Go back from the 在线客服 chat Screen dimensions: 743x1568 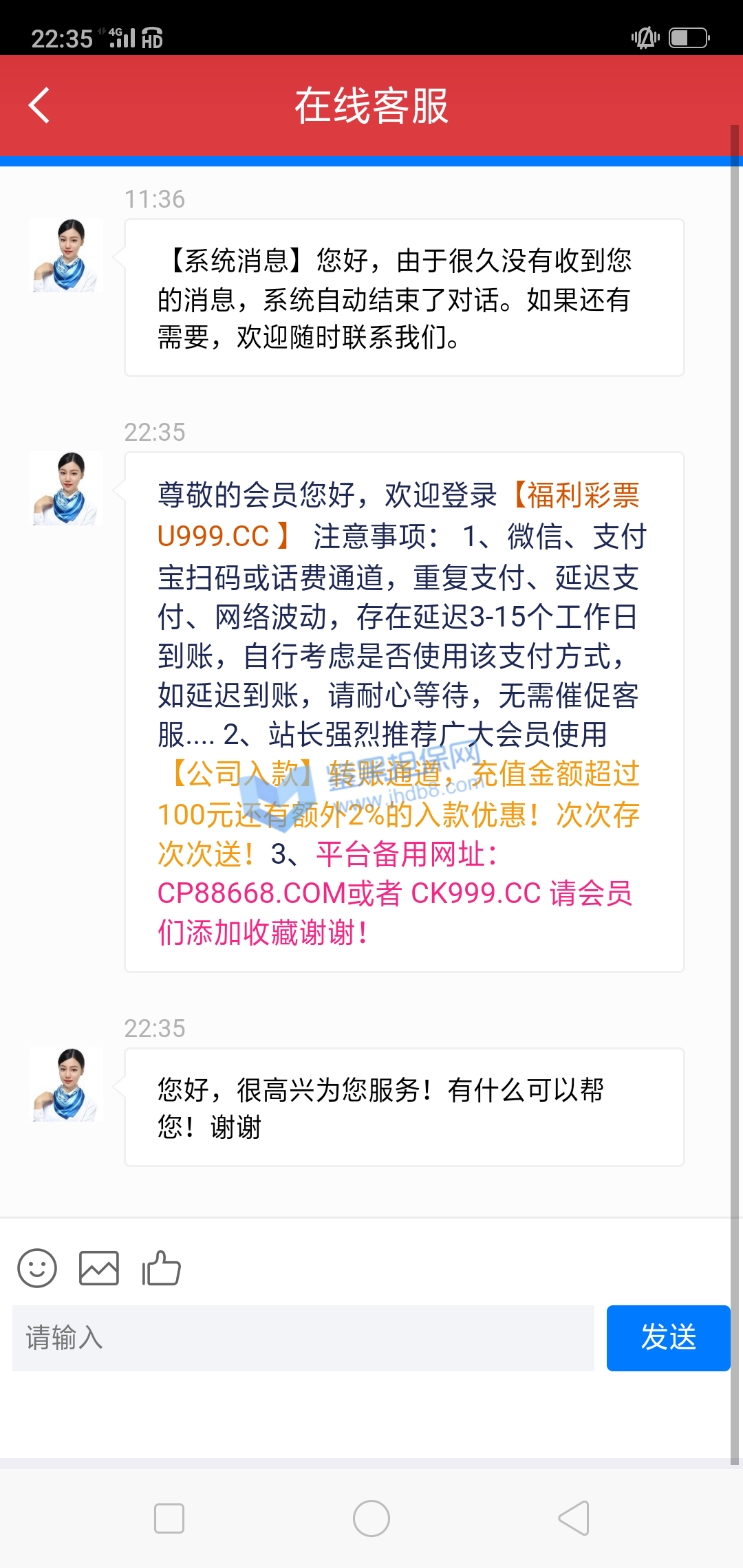click(39, 105)
